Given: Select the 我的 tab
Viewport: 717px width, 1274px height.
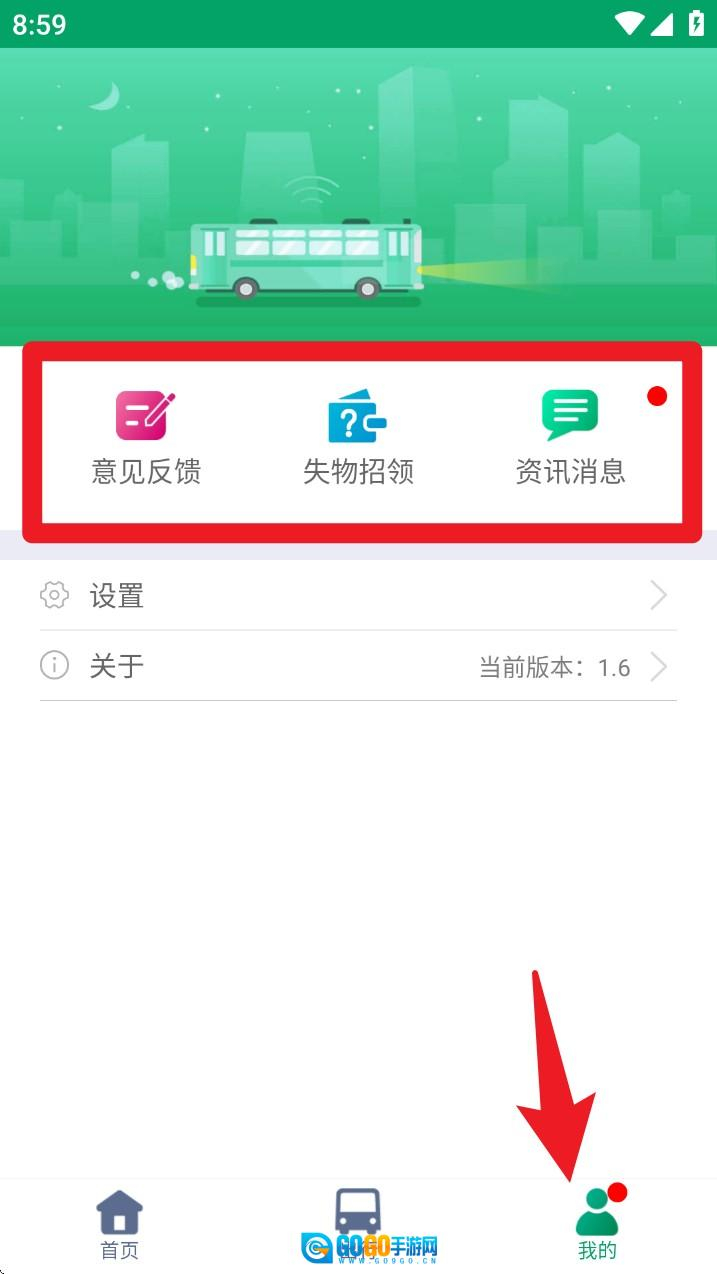Looking at the screenshot, I should point(597,1224).
